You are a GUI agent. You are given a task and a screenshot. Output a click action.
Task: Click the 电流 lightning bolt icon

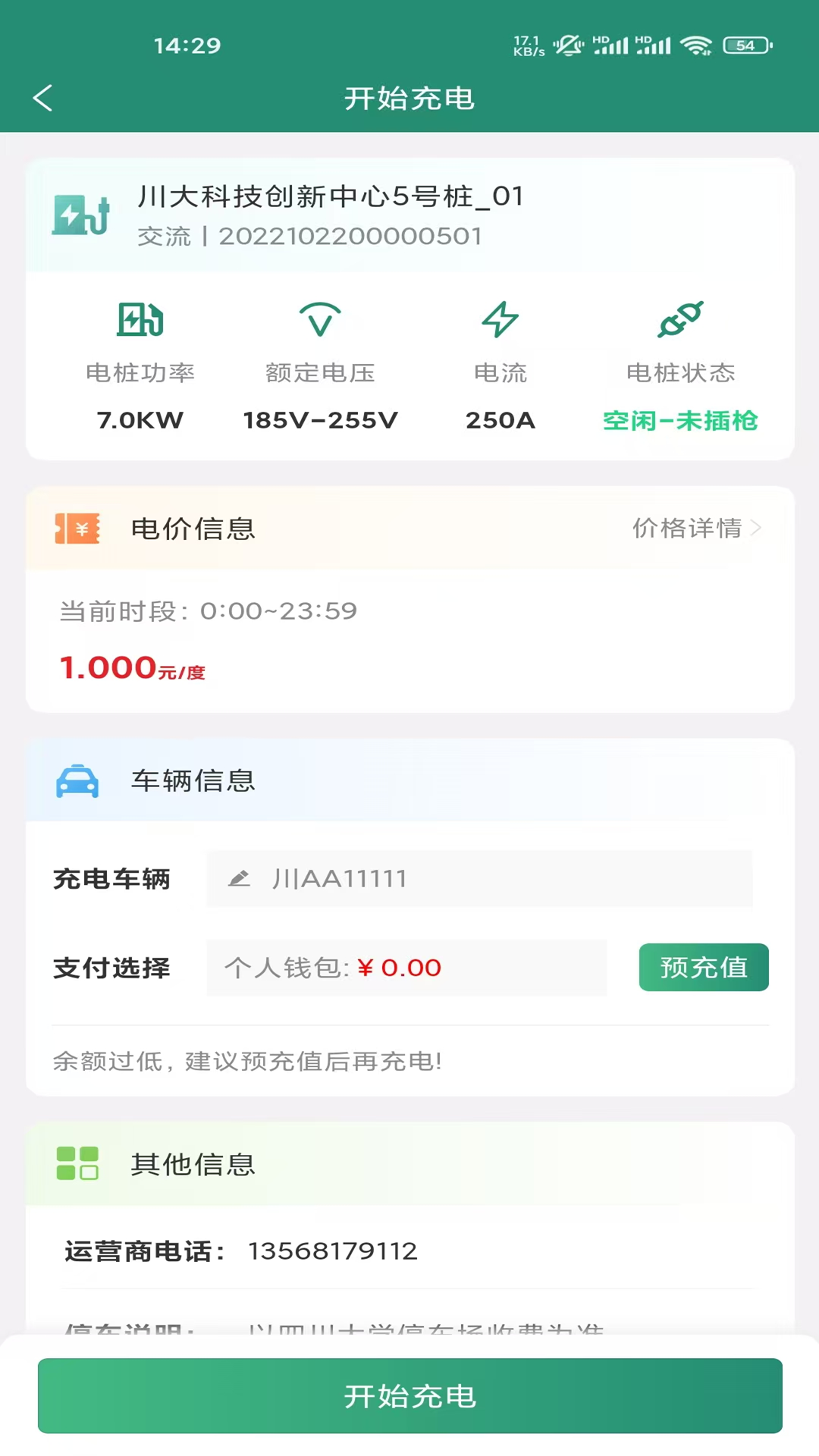pos(500,320)
